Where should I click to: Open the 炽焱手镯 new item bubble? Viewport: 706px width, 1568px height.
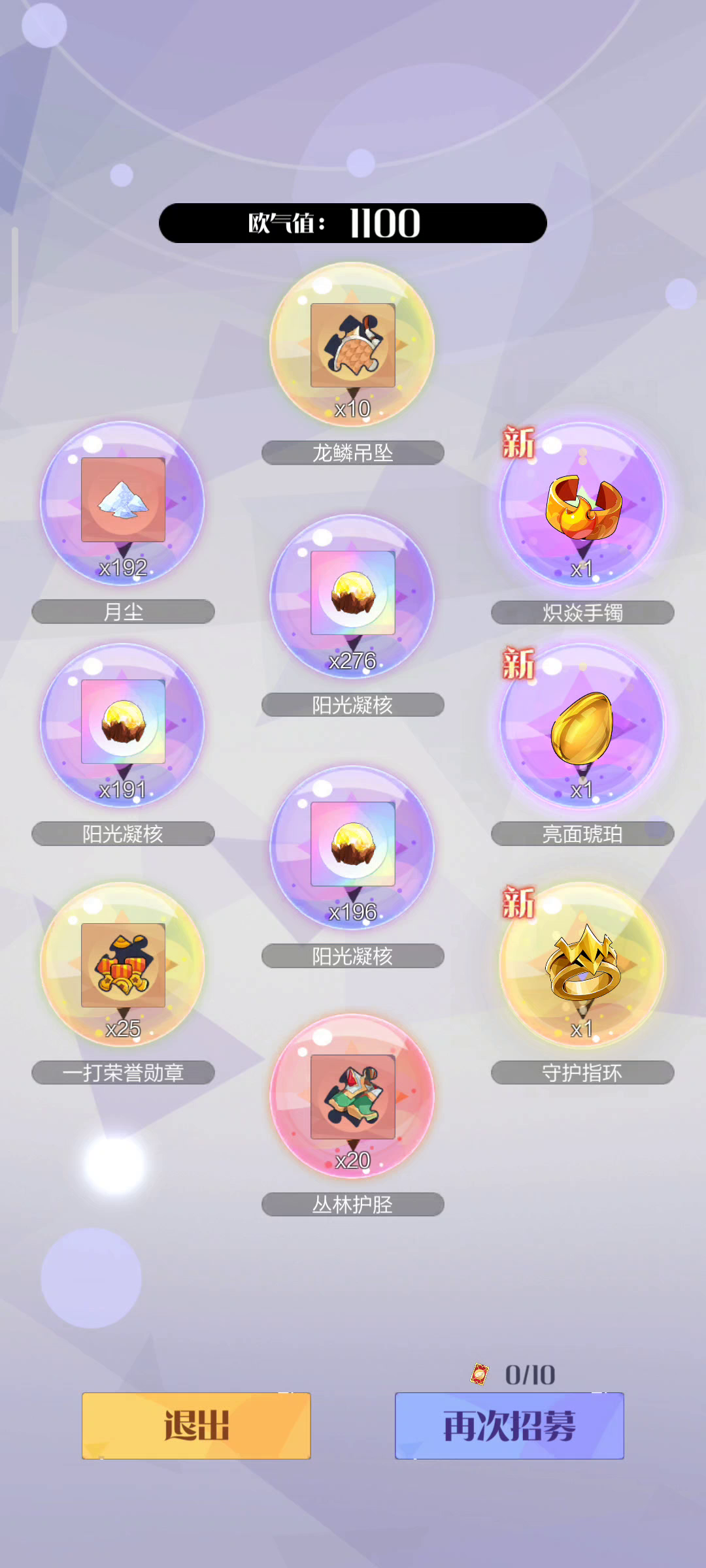582,504
